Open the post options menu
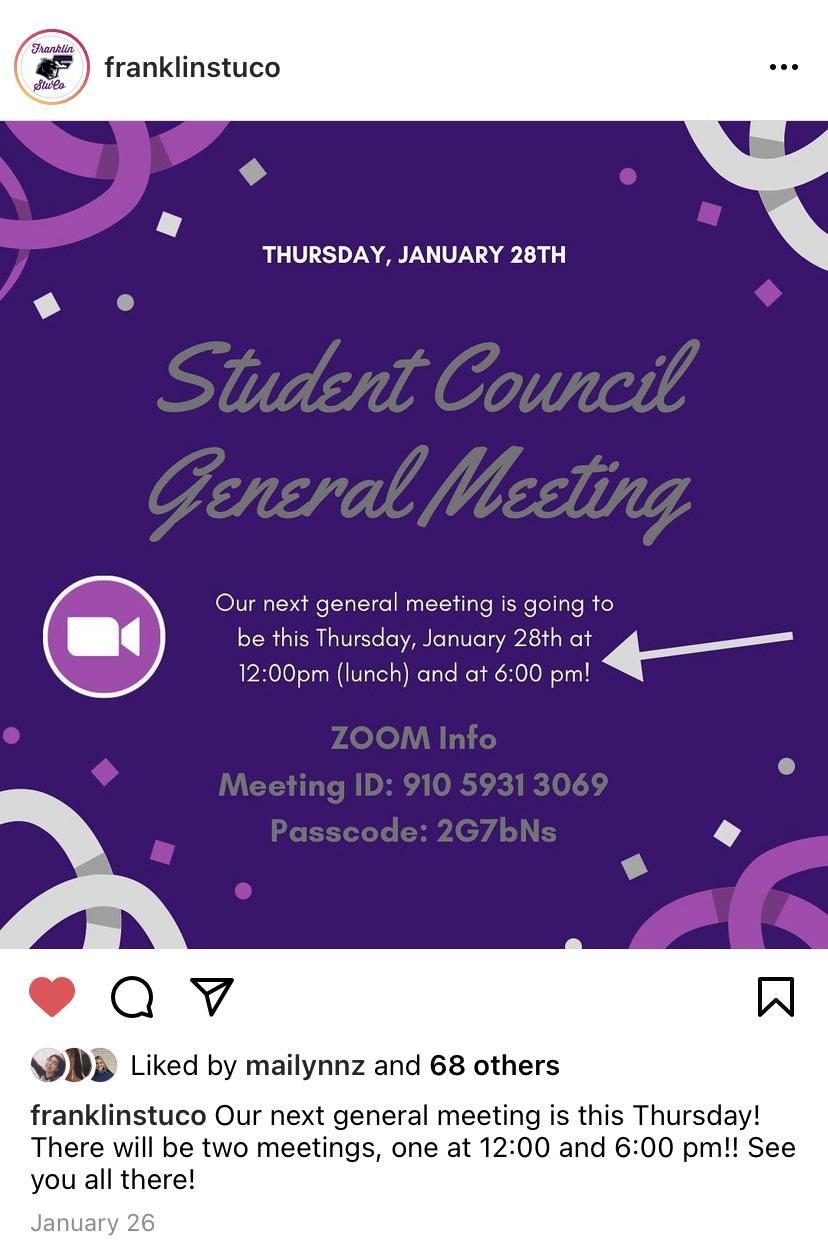Screen dimensions: 828x1251 coord(783,67)
